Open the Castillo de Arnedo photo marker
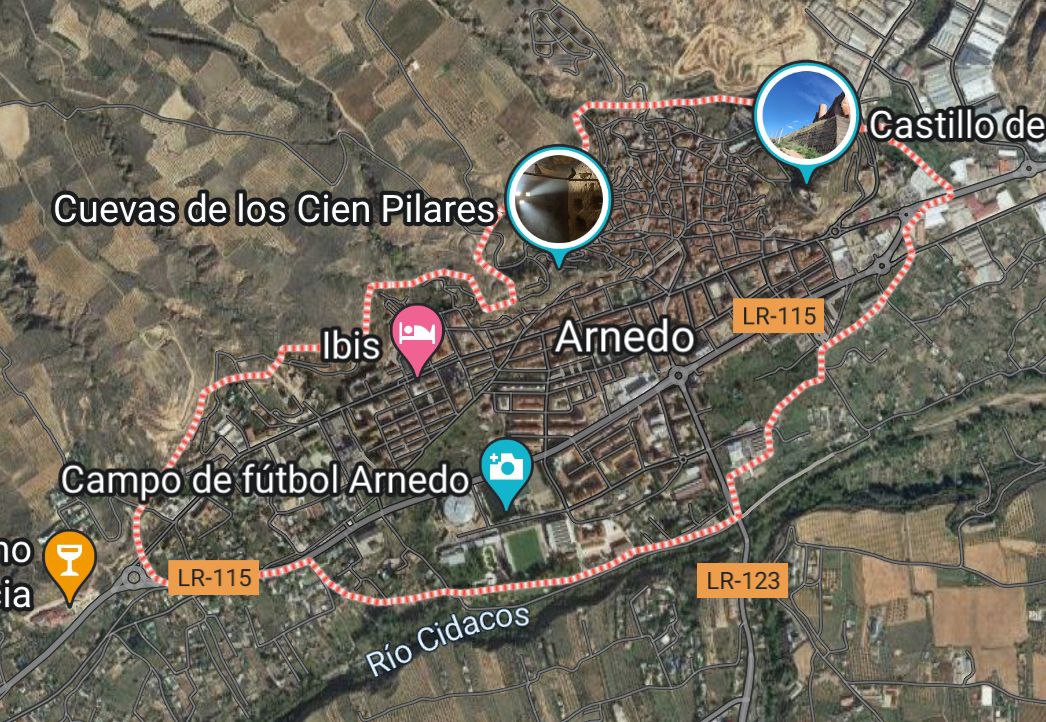 click(x=805, y=116)
